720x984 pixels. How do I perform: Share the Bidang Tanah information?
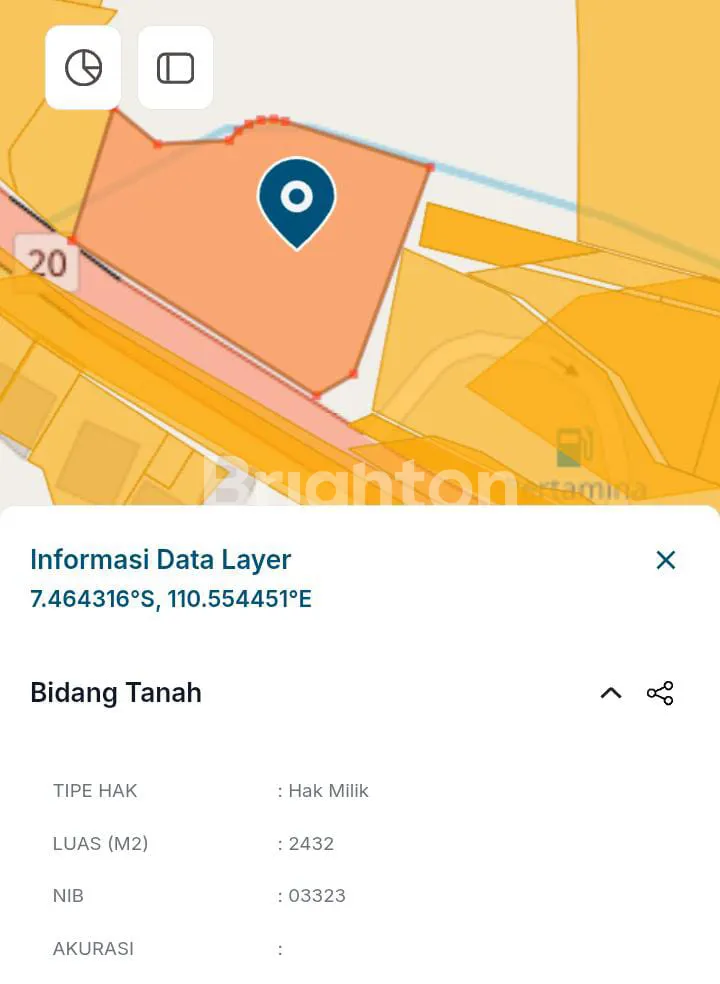[660, 693]
